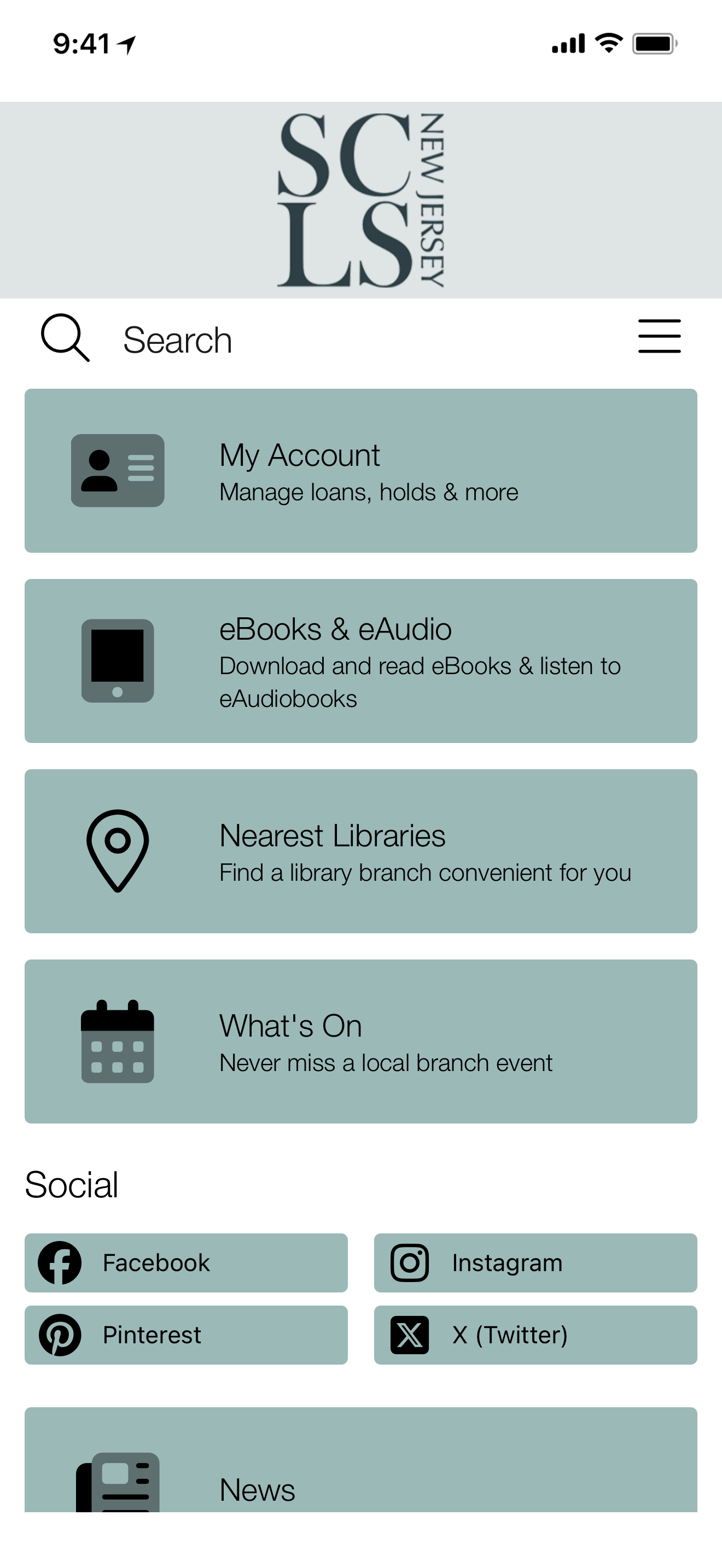The width and height of the screenshot is (722, 1568).
Task: Open X (Twitter) link
Action: [535, 1335]
